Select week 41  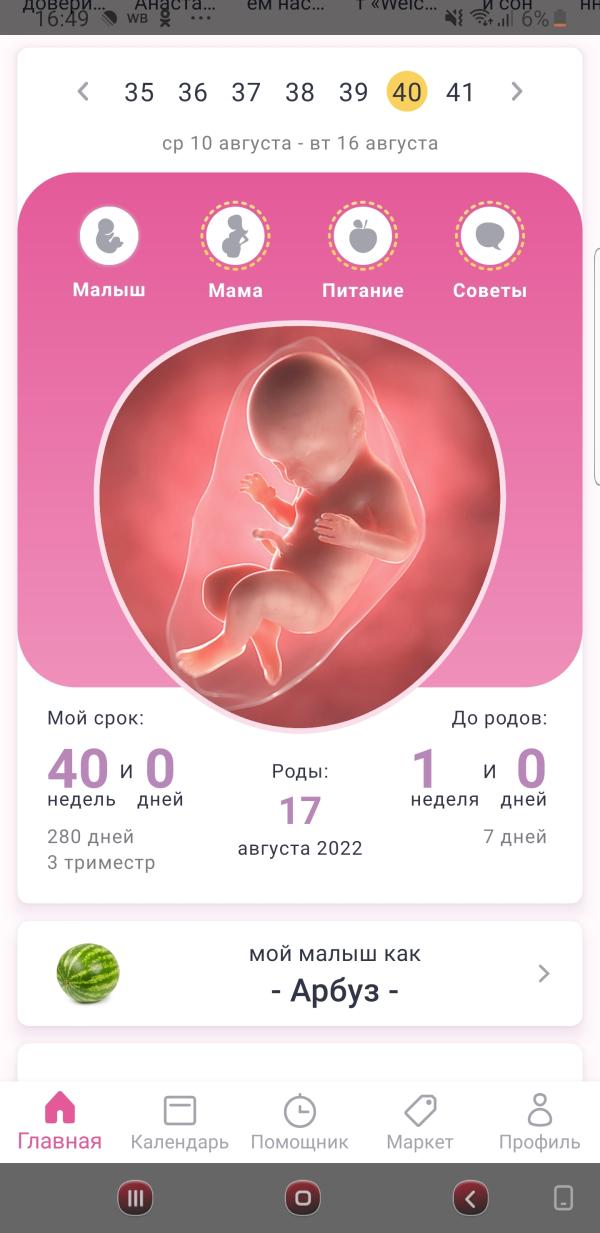point(460,93)
